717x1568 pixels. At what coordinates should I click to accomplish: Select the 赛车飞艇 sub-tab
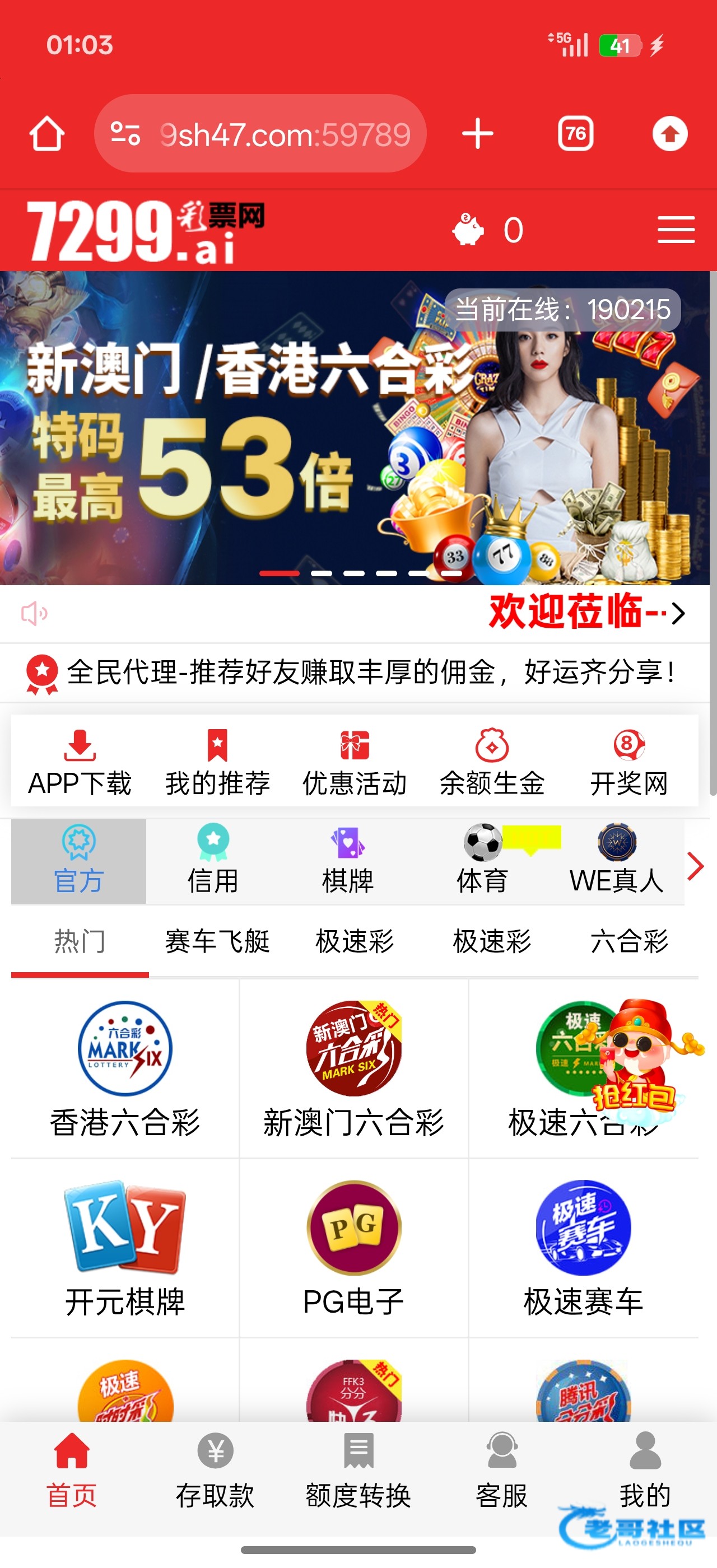217,942
